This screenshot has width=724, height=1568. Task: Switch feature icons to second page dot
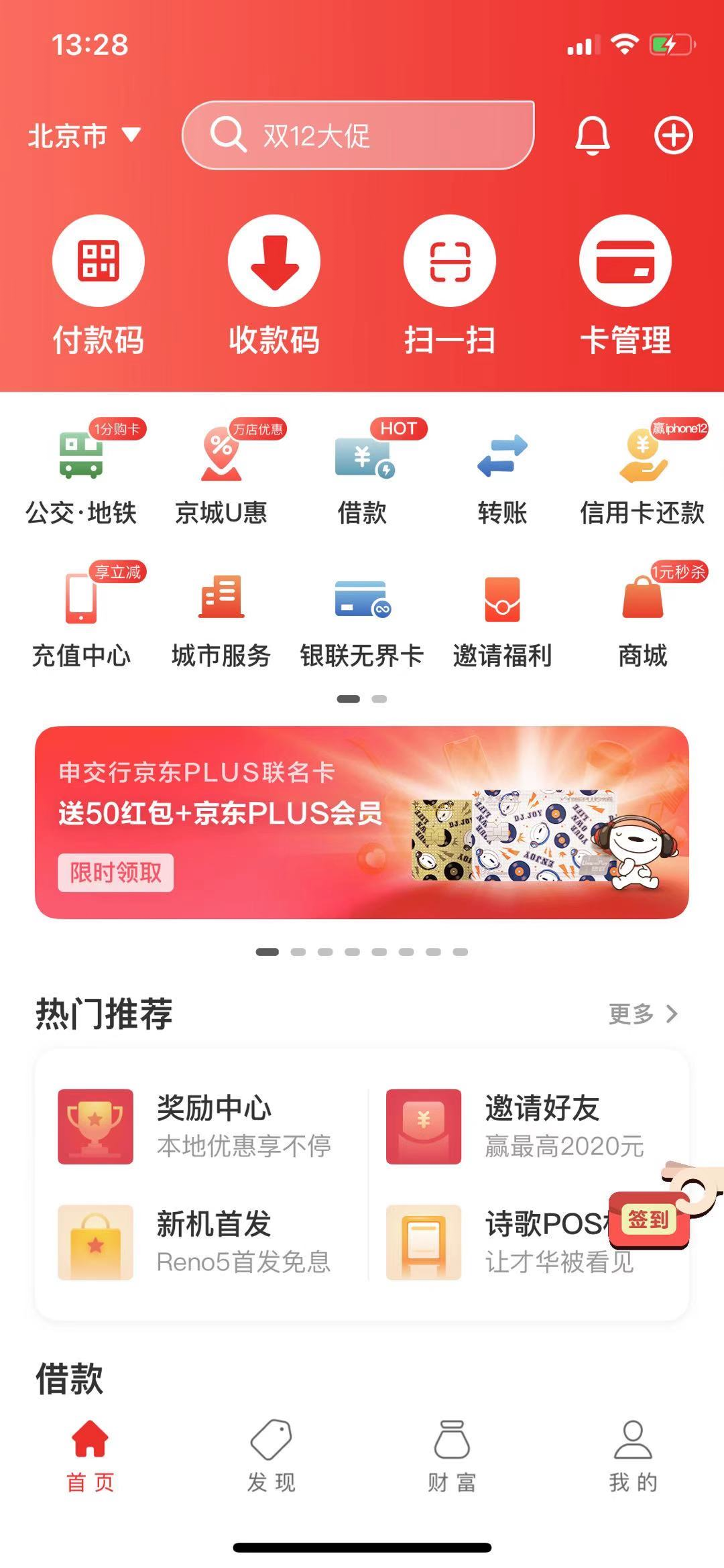tap(377, 699)
